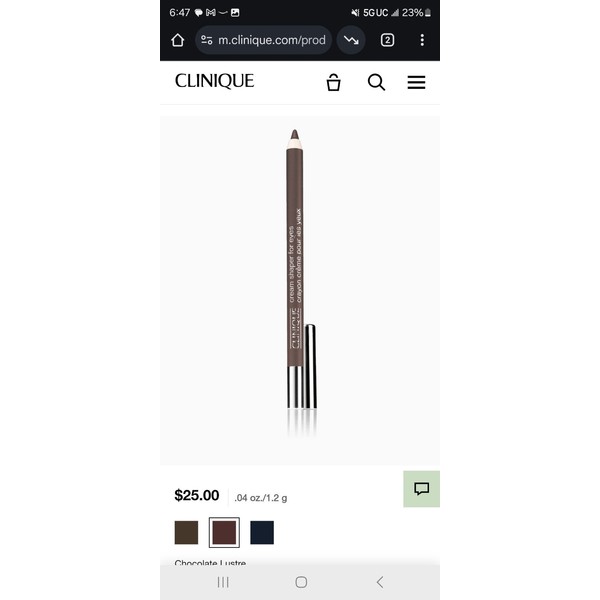The height and width of the screenshot is (600, 600).
Task: Open the hamburger navigation menu
Action: [x=416, y=82]
